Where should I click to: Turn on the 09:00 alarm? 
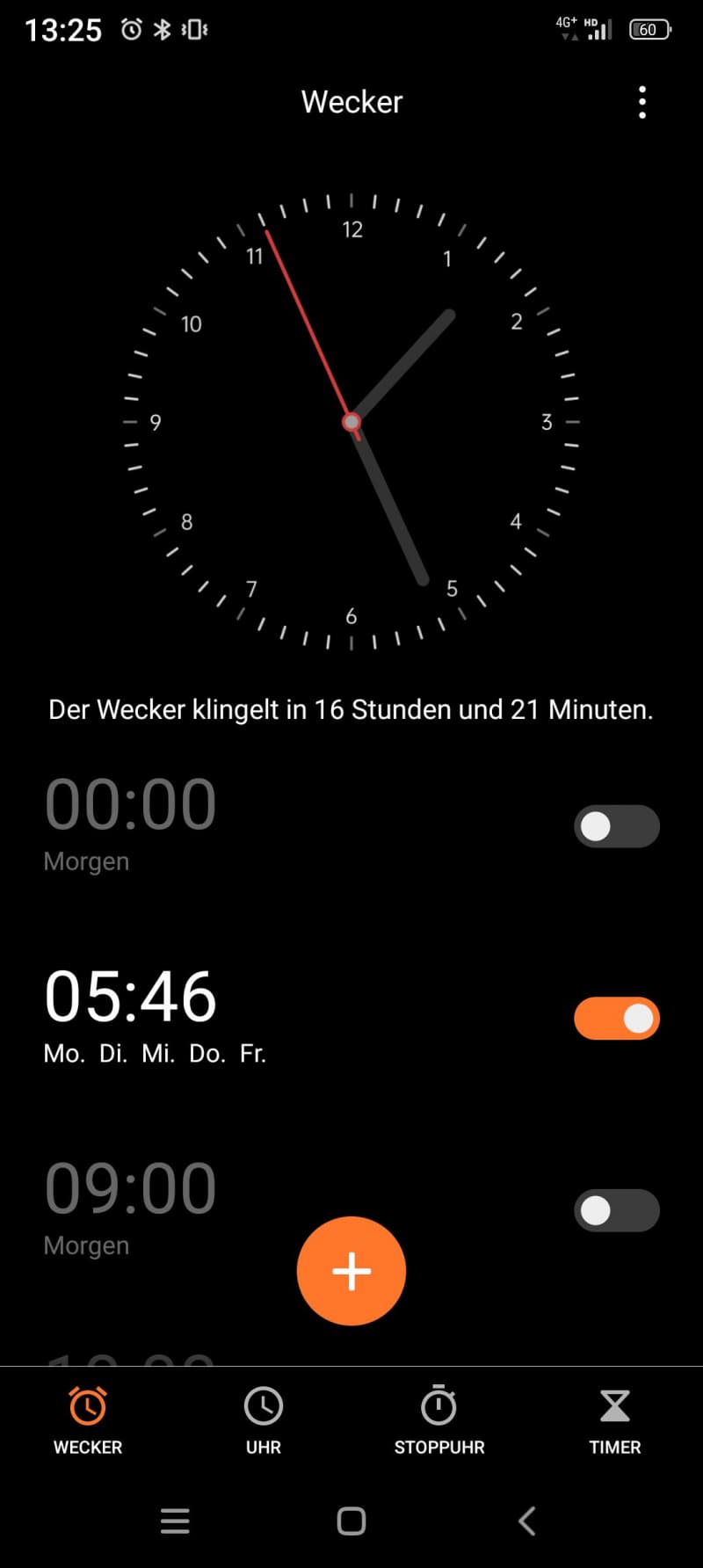pos(617,1210)
